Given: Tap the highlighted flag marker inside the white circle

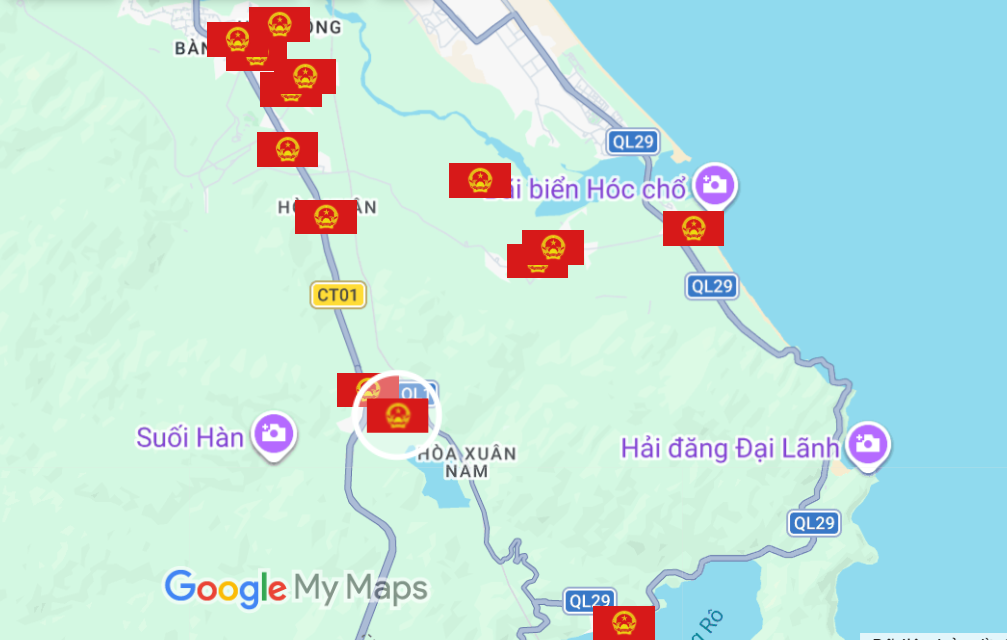Looking at the screenshot, I should 397,416.
